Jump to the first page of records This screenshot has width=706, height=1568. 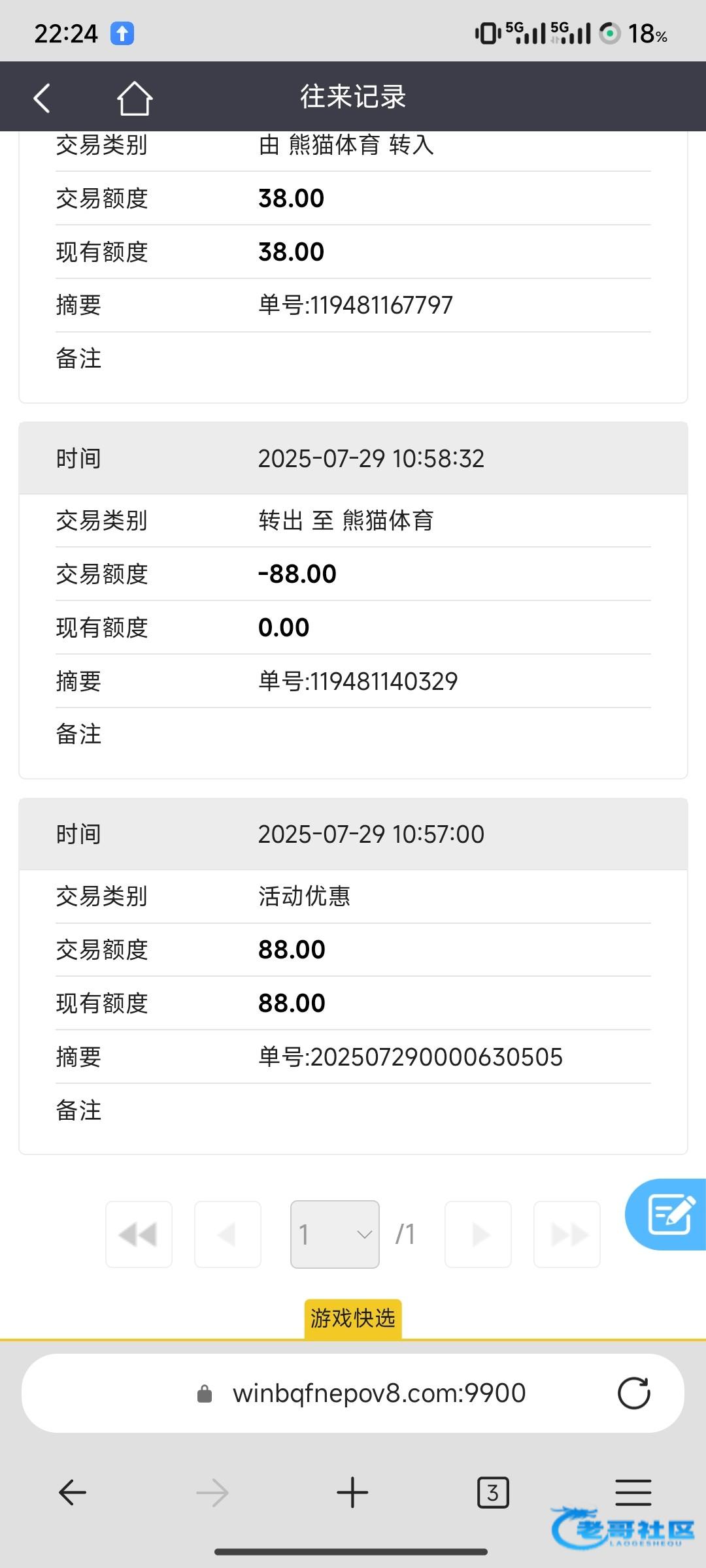139,1234
